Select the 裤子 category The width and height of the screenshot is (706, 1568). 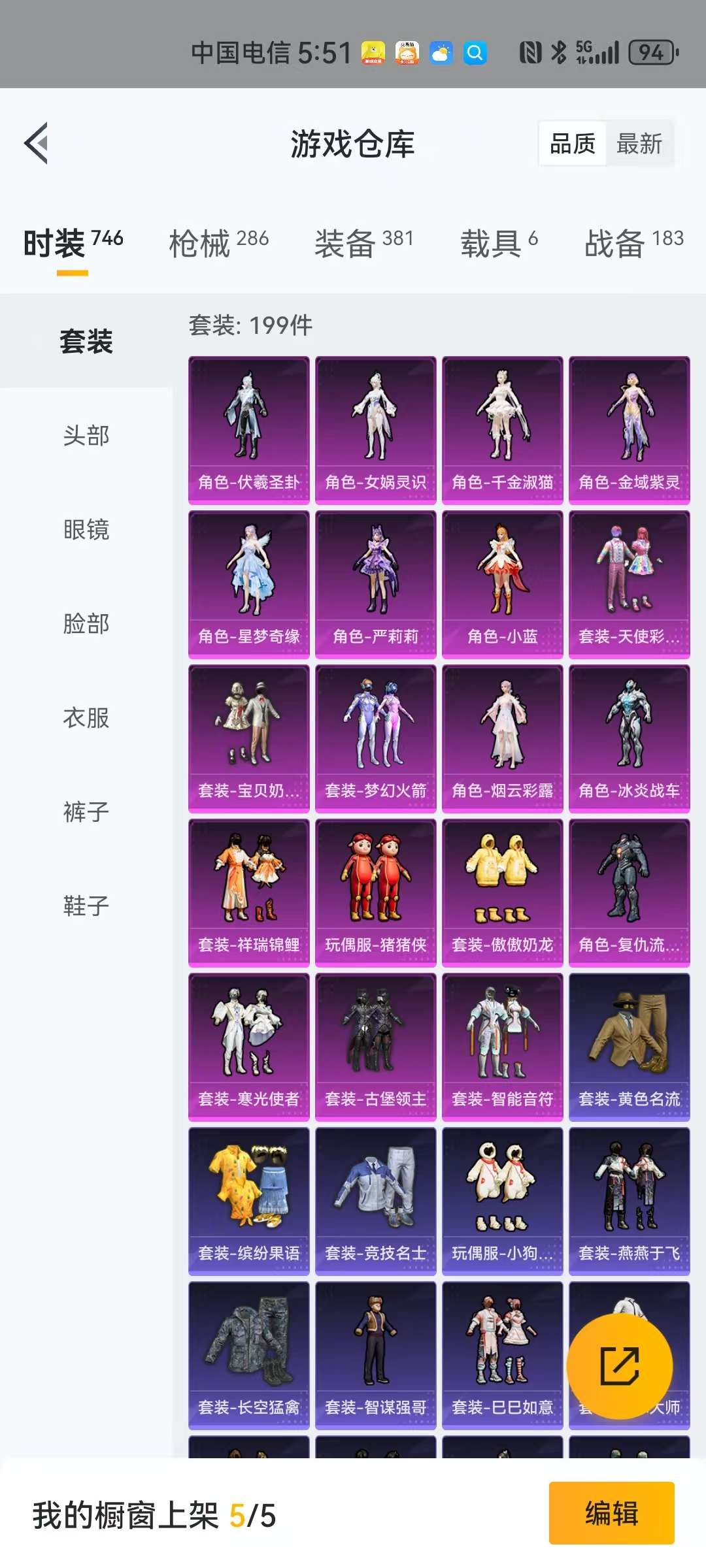coord(86,812)
